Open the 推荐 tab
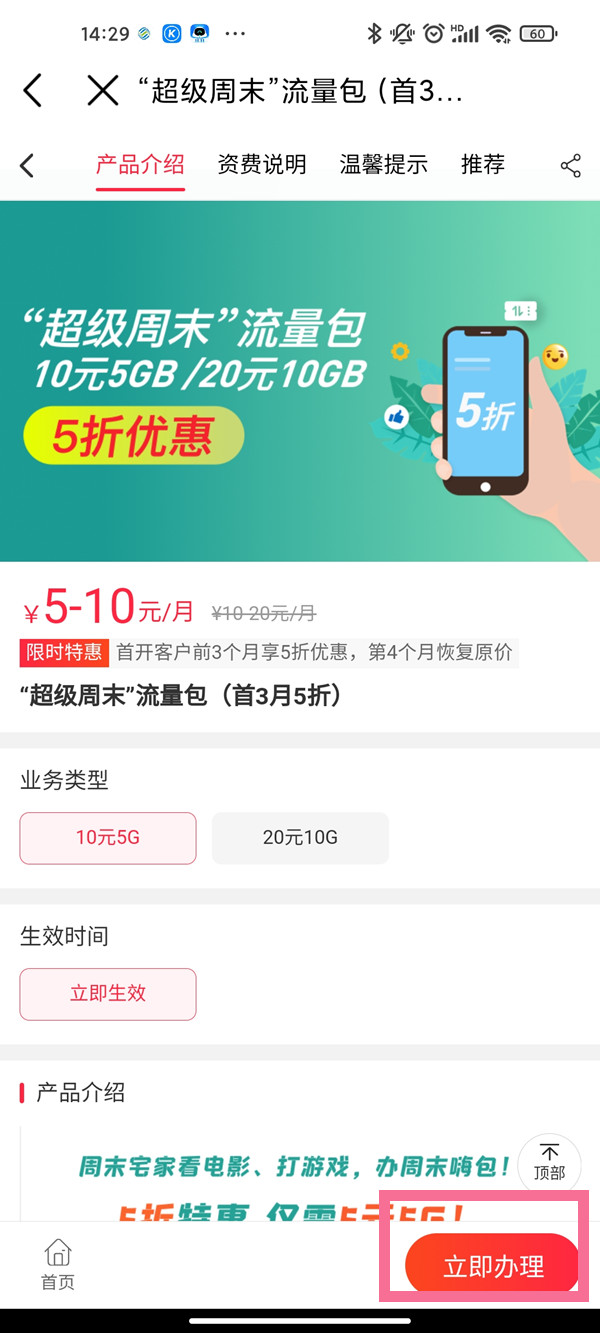 483,165
